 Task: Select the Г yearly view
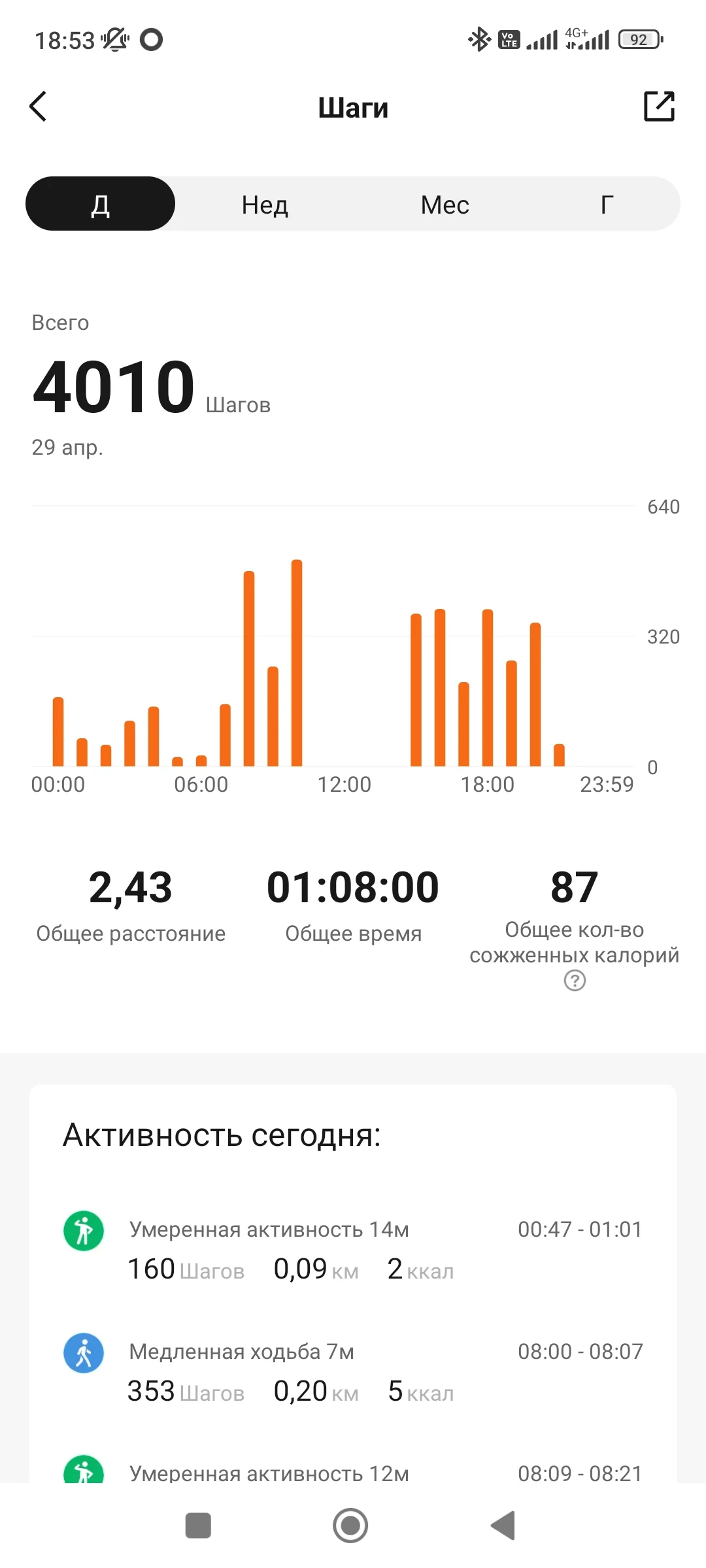(x=607, y=204)
